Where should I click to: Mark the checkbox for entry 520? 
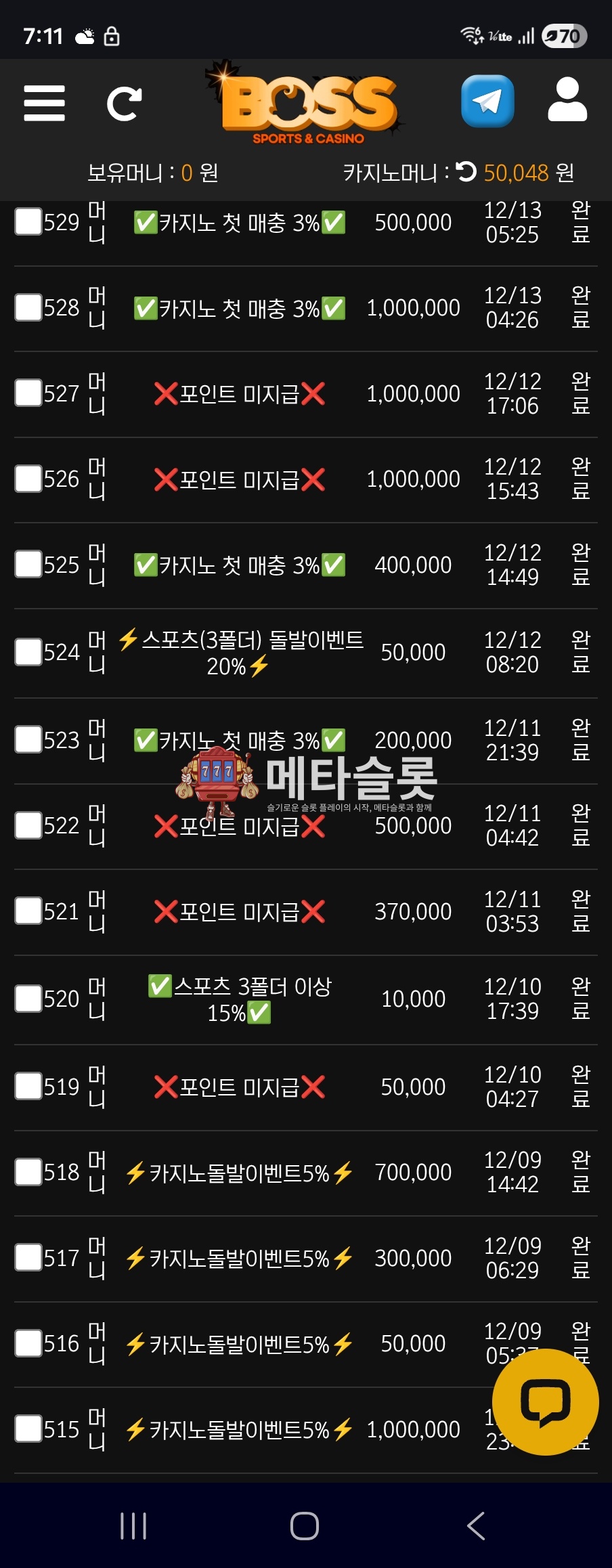28,999
